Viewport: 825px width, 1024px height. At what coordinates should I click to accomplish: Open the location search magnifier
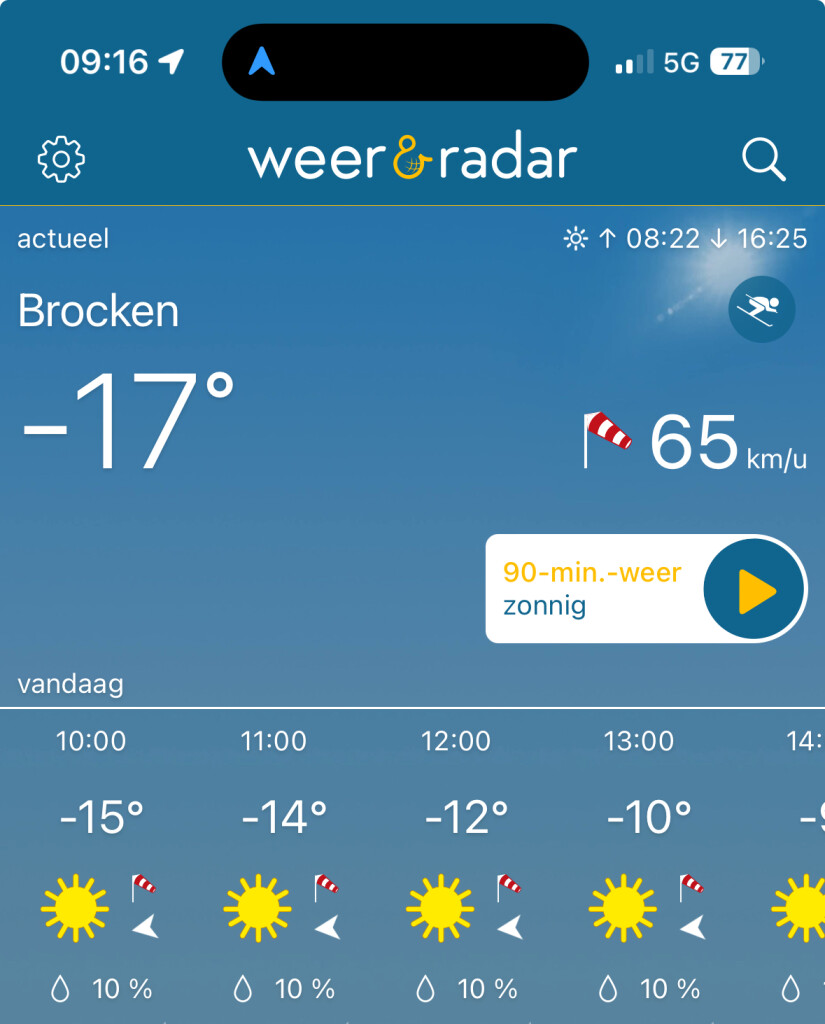click(764, 159)
